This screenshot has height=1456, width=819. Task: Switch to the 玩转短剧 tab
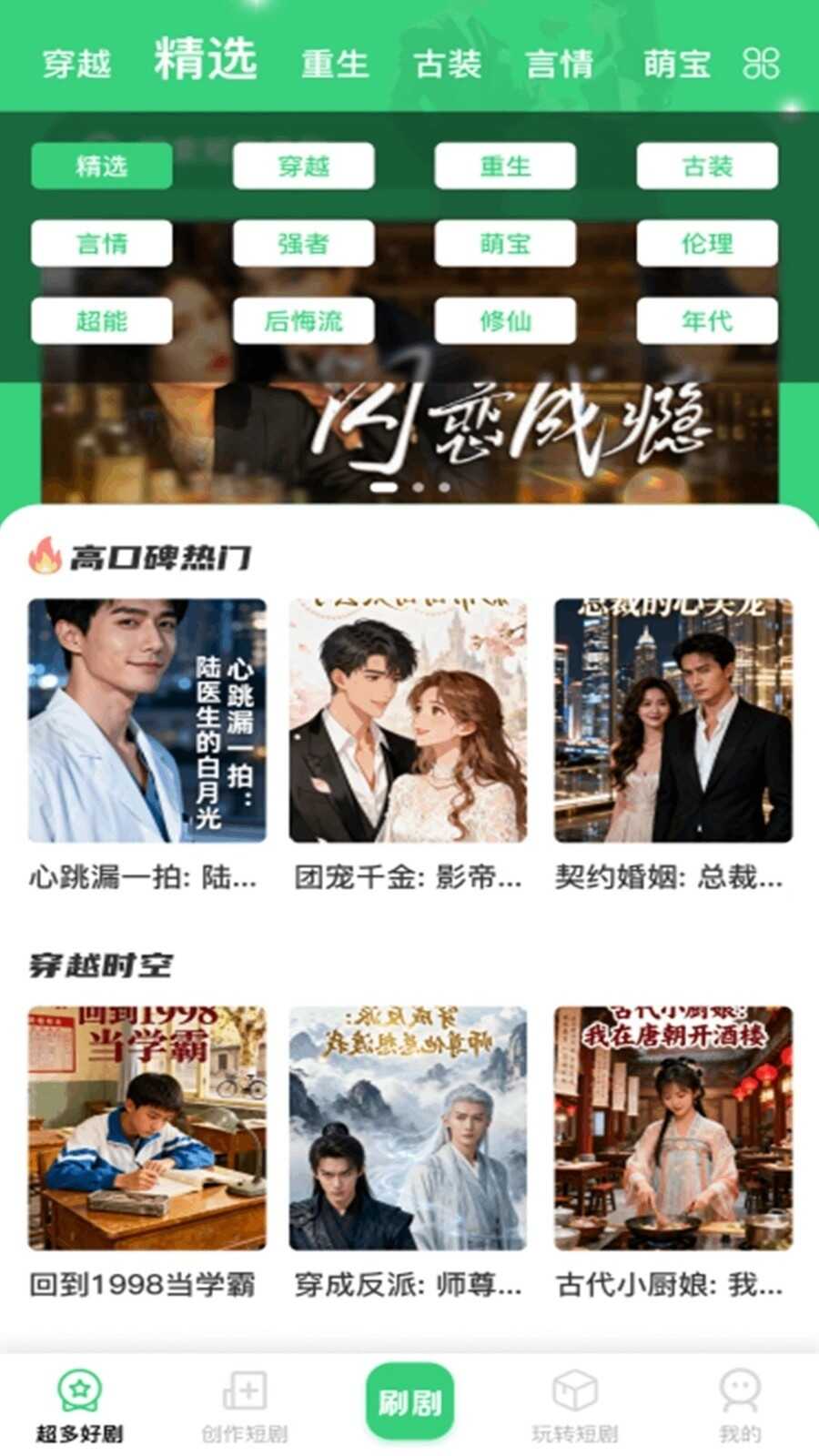point(574,1406)
